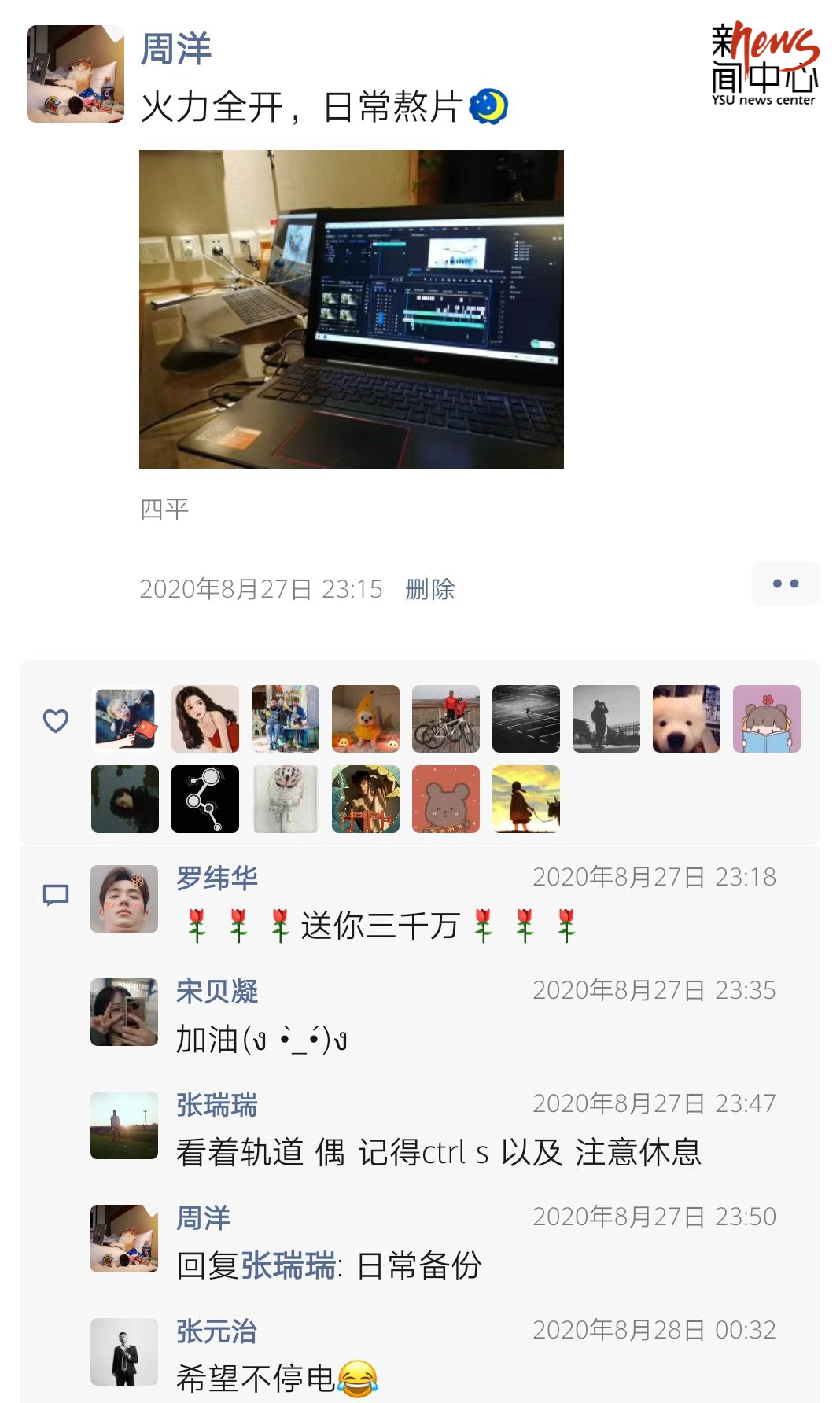
Task: Open the laptop photo in the post
Action: tap(351, 309)
